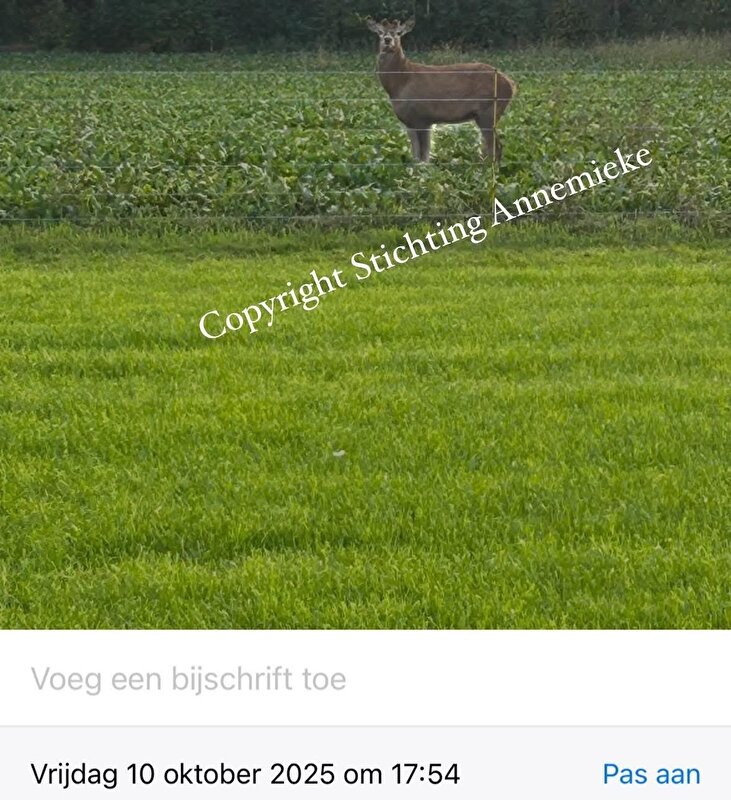Select the date and time row

pos(300,771)
